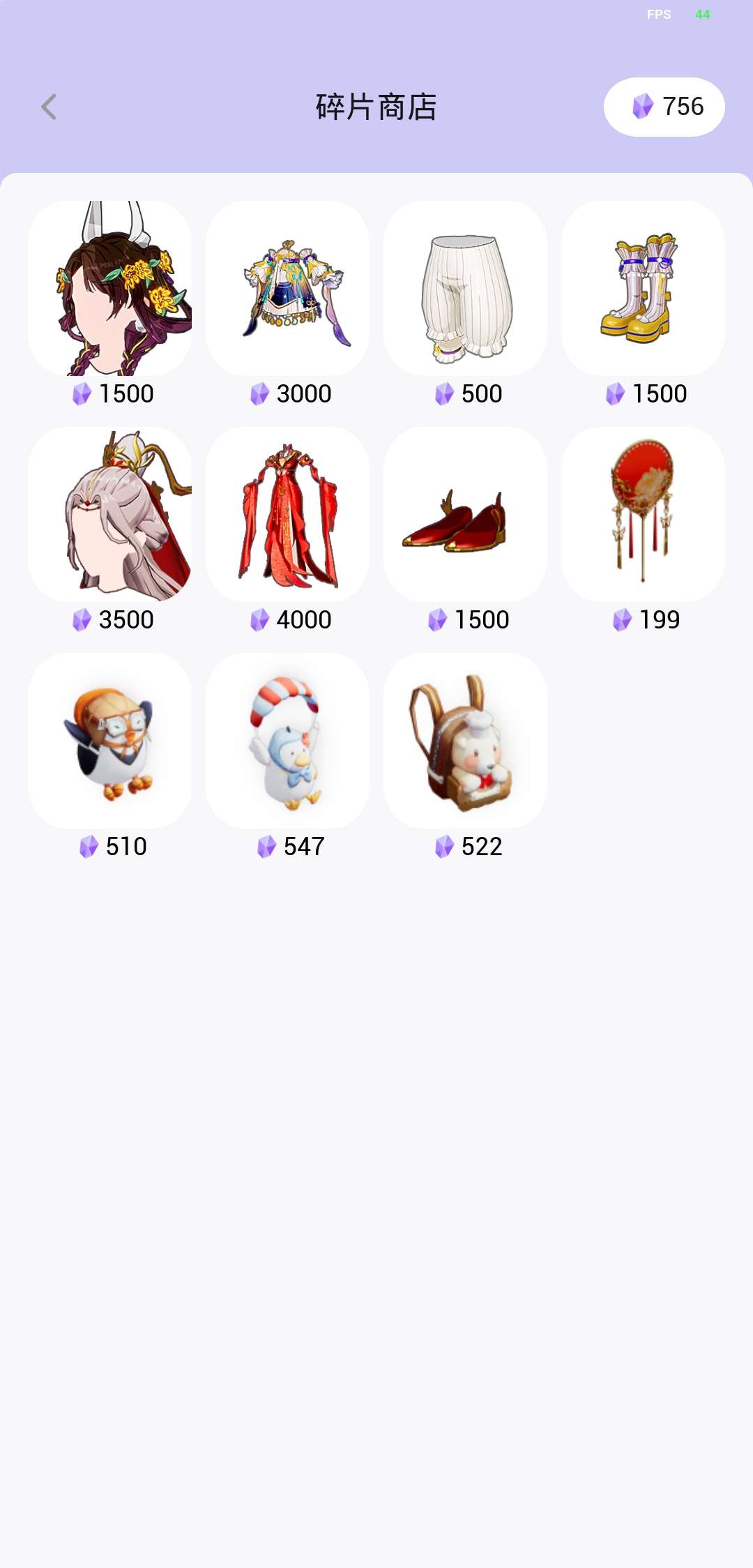The image size is (753, 1568).
Task: Open the penguin with glasses priced 510
Action: (110, 741)
